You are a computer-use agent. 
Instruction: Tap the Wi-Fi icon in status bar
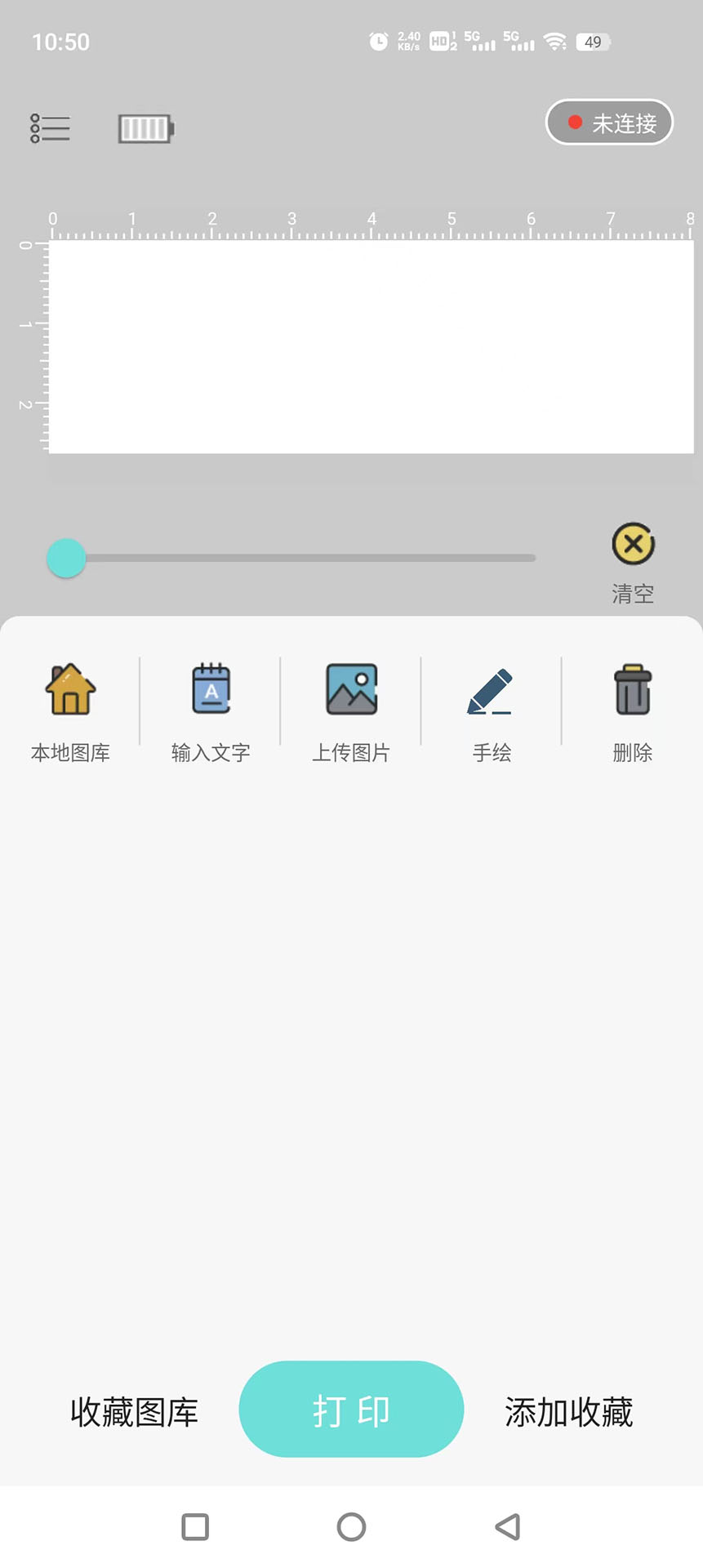pos(556,42)
